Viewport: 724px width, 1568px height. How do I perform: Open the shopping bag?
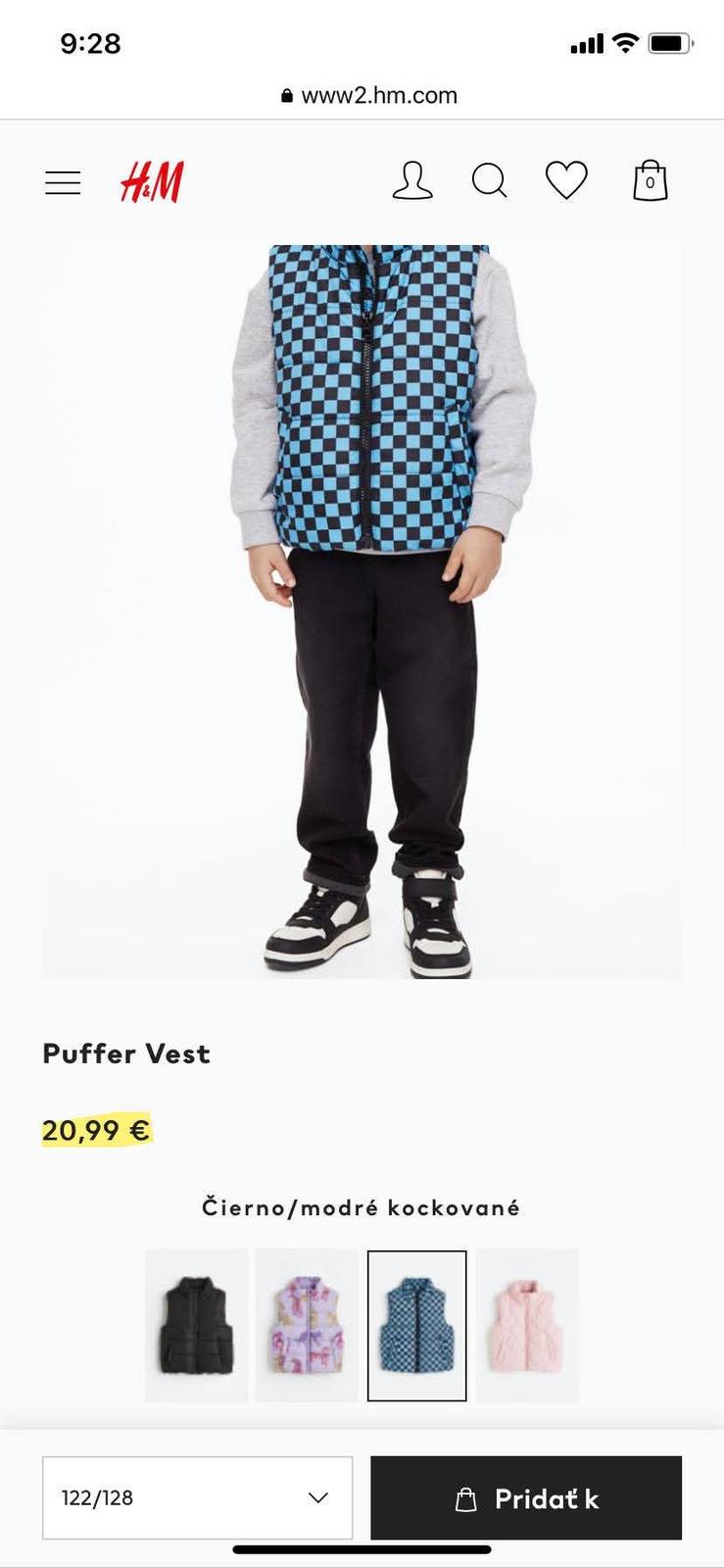(650, 181)
